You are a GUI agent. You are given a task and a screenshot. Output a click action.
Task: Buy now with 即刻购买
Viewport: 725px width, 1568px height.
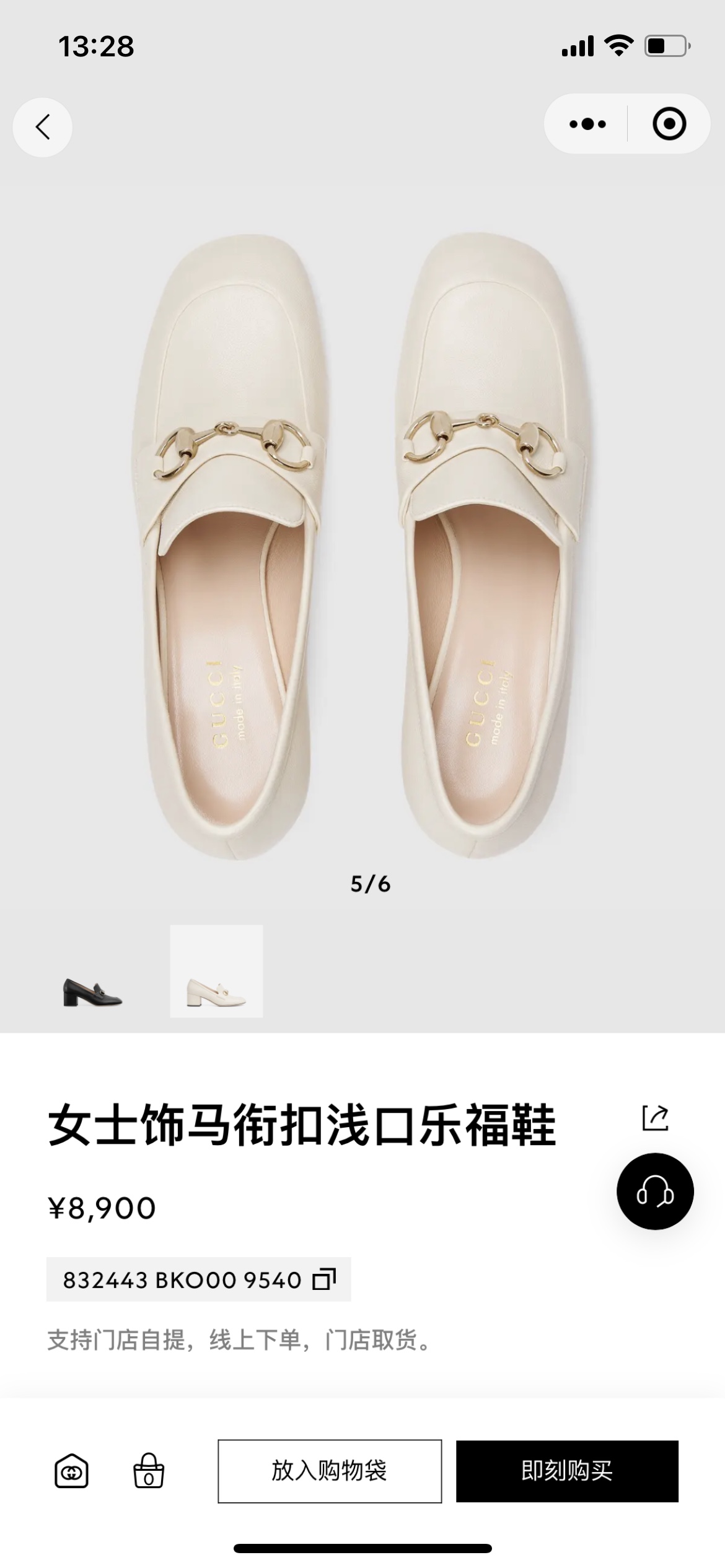(x=567, y=1471)
